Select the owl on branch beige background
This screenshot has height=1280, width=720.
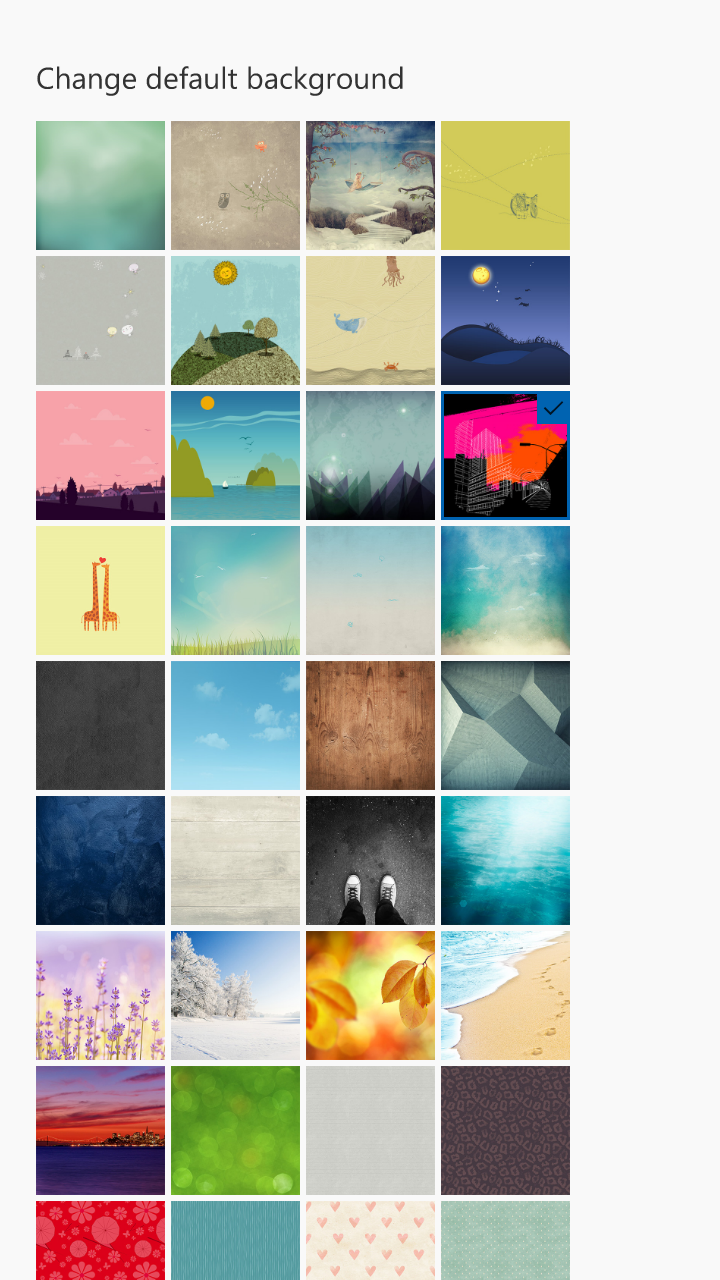pos(235,185)
